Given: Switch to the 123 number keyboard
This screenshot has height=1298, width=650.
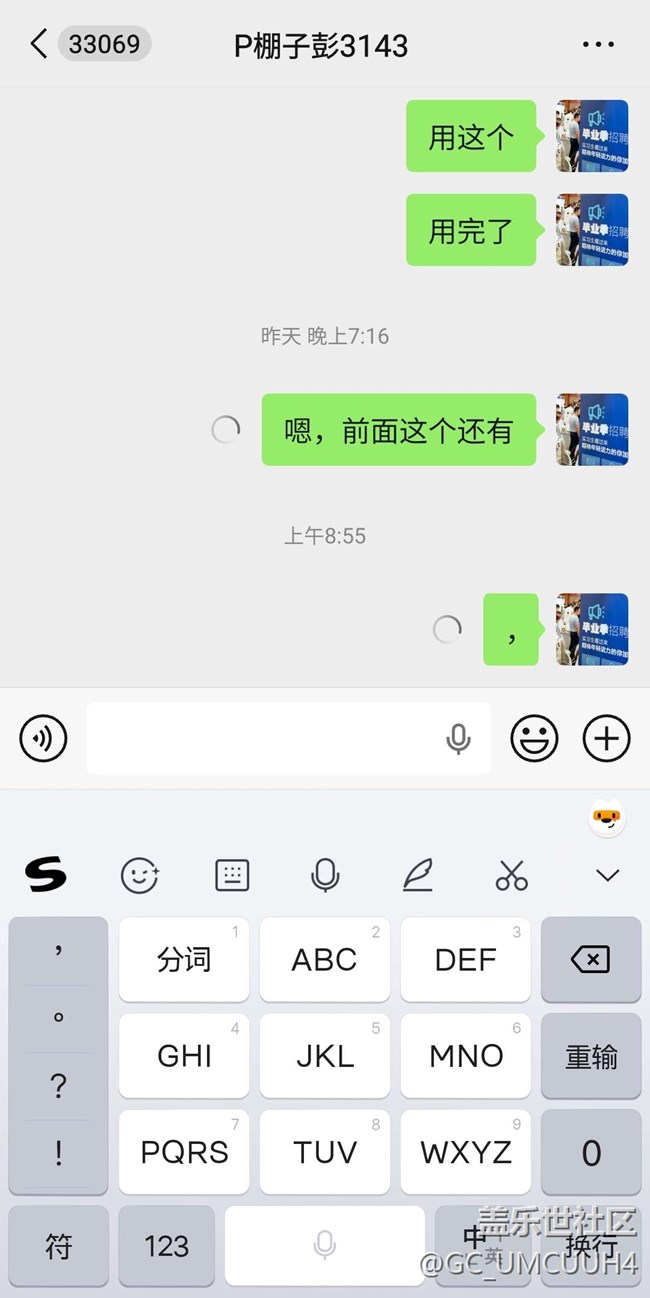Looking at the screenshot, I should pyautogui.click(x=166, y=1246).
